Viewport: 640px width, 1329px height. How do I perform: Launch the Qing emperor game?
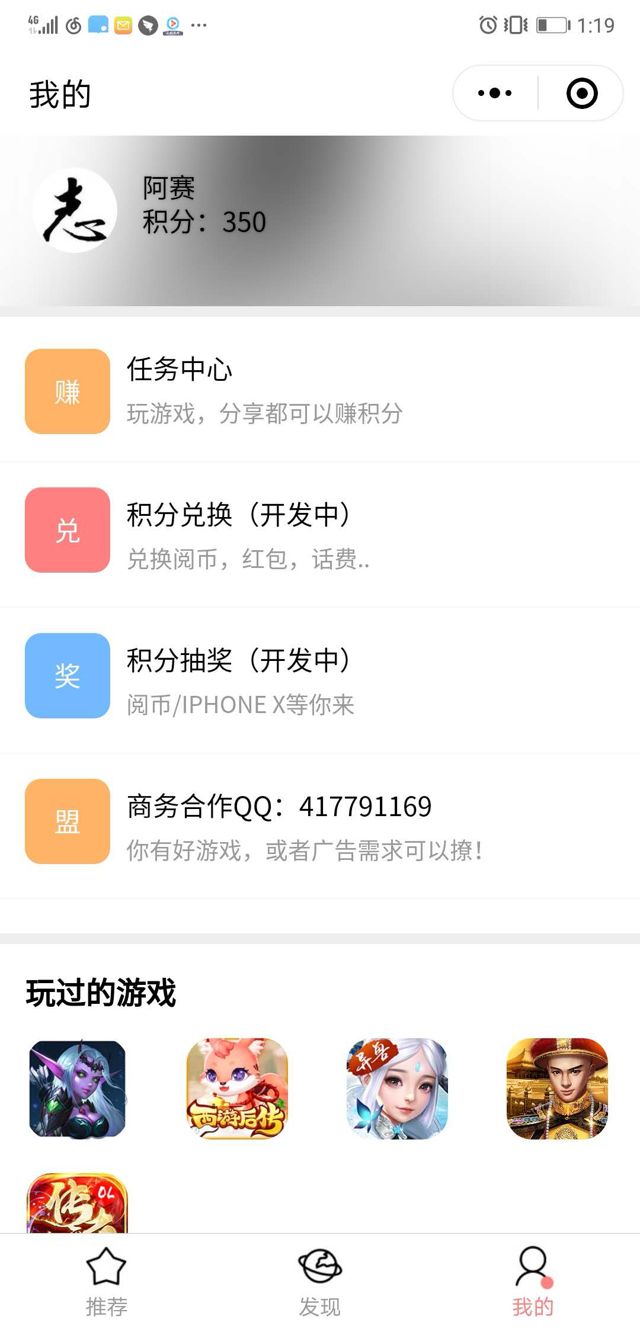pos(557,1089)
